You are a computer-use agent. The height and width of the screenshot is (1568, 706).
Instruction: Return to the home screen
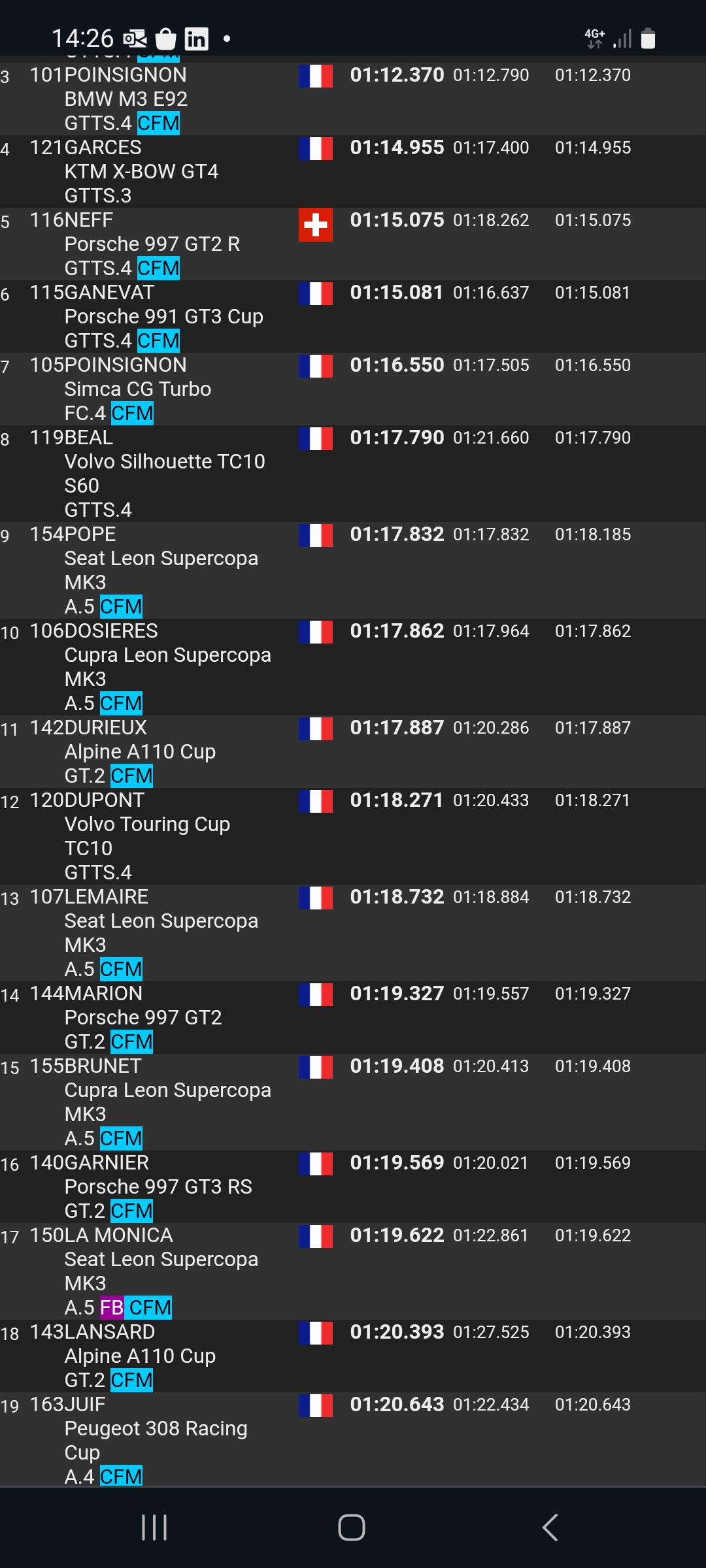pos(352,1527)
